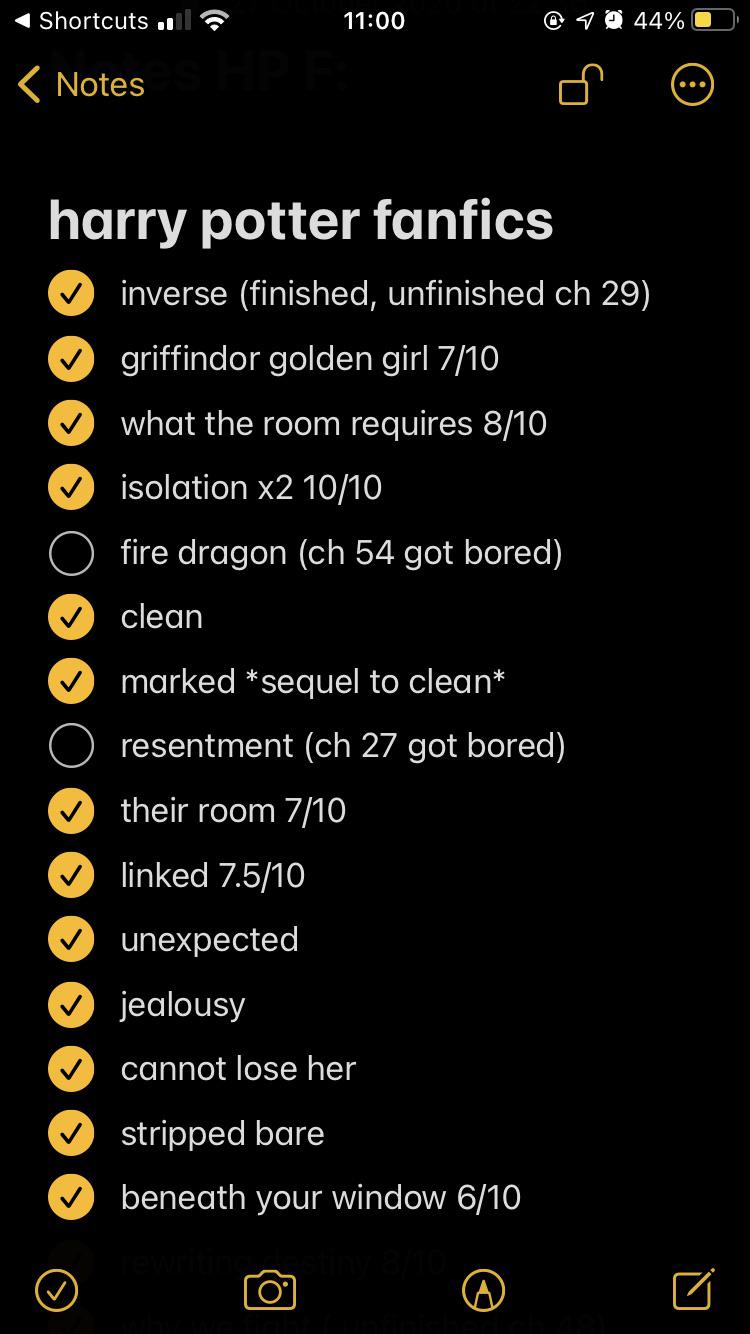Uncheck cannot lose her item
Viewport: 750px width, 1334px height.
point(71,1069)
